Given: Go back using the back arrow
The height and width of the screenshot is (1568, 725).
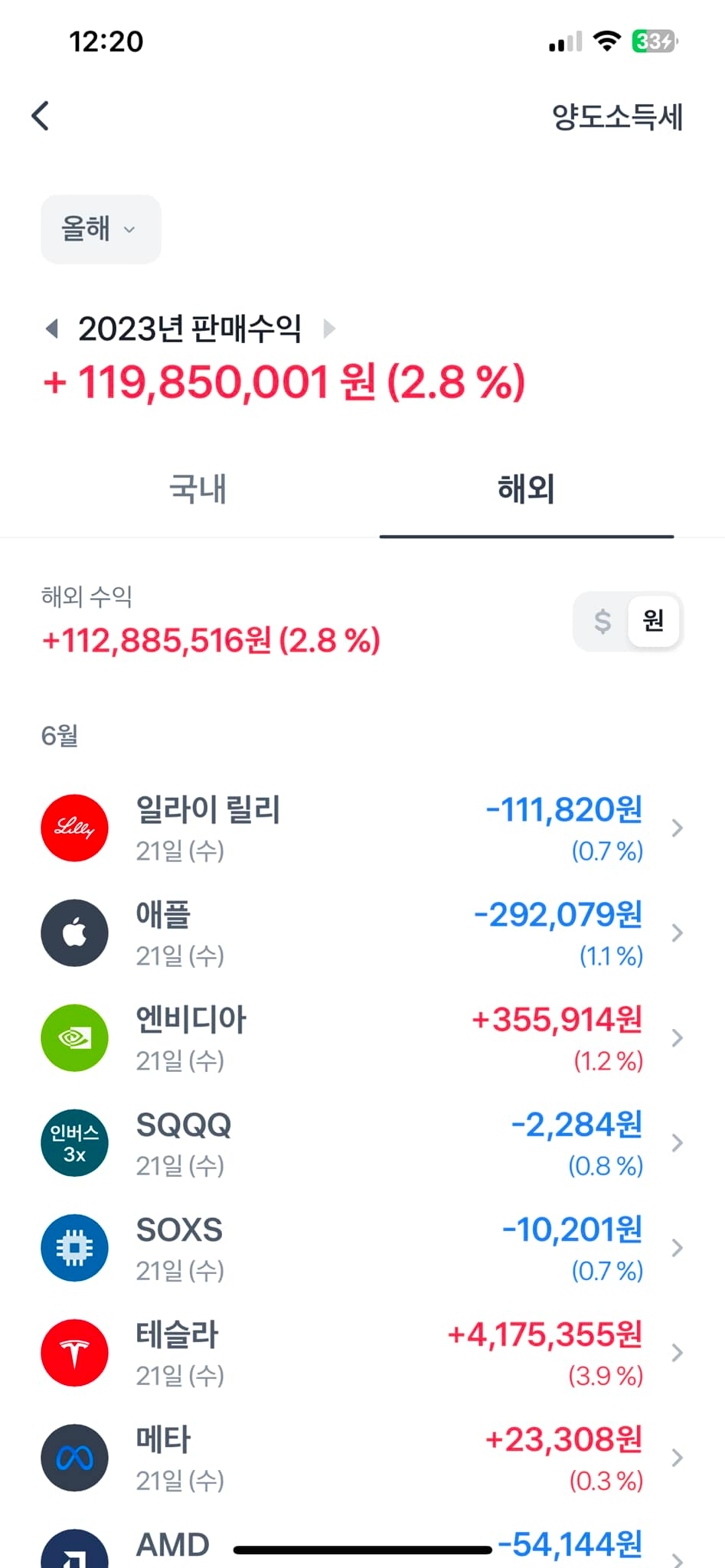Looking at the screenshot, I should 39,116.
